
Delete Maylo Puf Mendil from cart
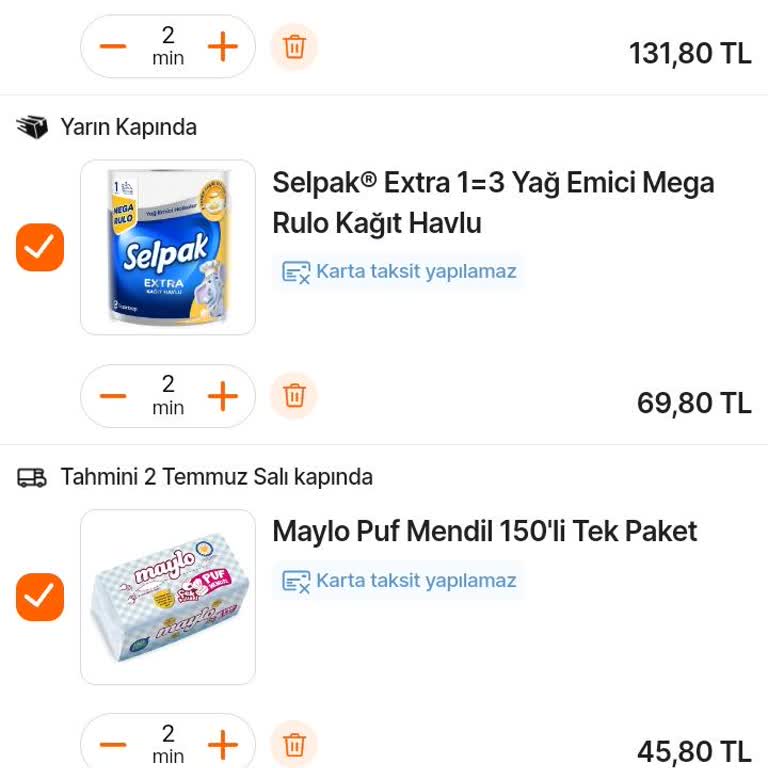[x=294, y=745]
